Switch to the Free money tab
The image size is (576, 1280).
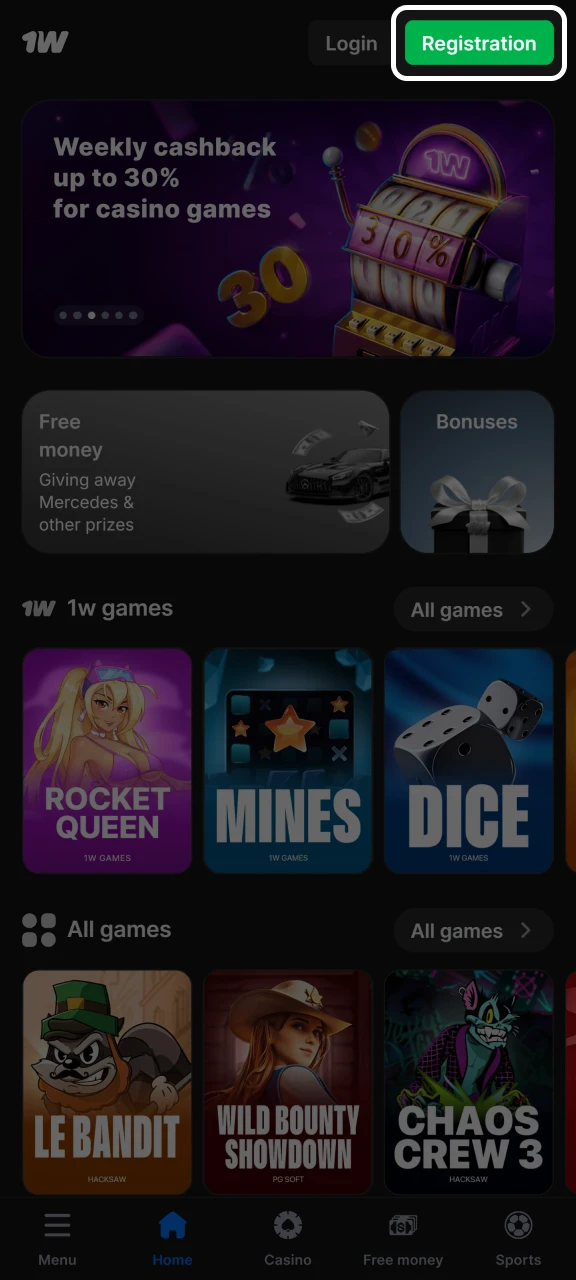(x=403, y=1240)
